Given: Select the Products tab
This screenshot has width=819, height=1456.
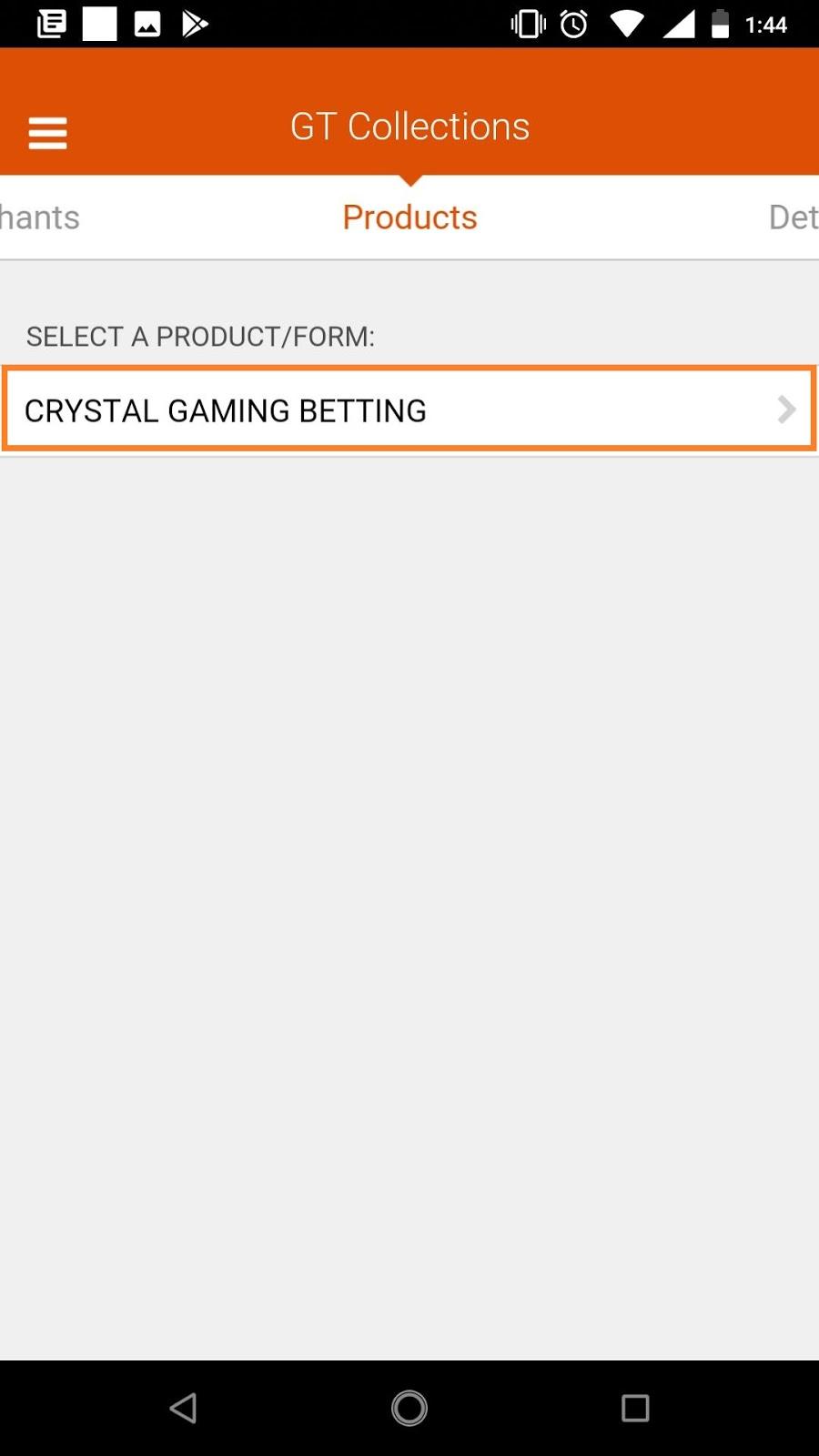Looking at the screenshot, I should coord(409,217).
